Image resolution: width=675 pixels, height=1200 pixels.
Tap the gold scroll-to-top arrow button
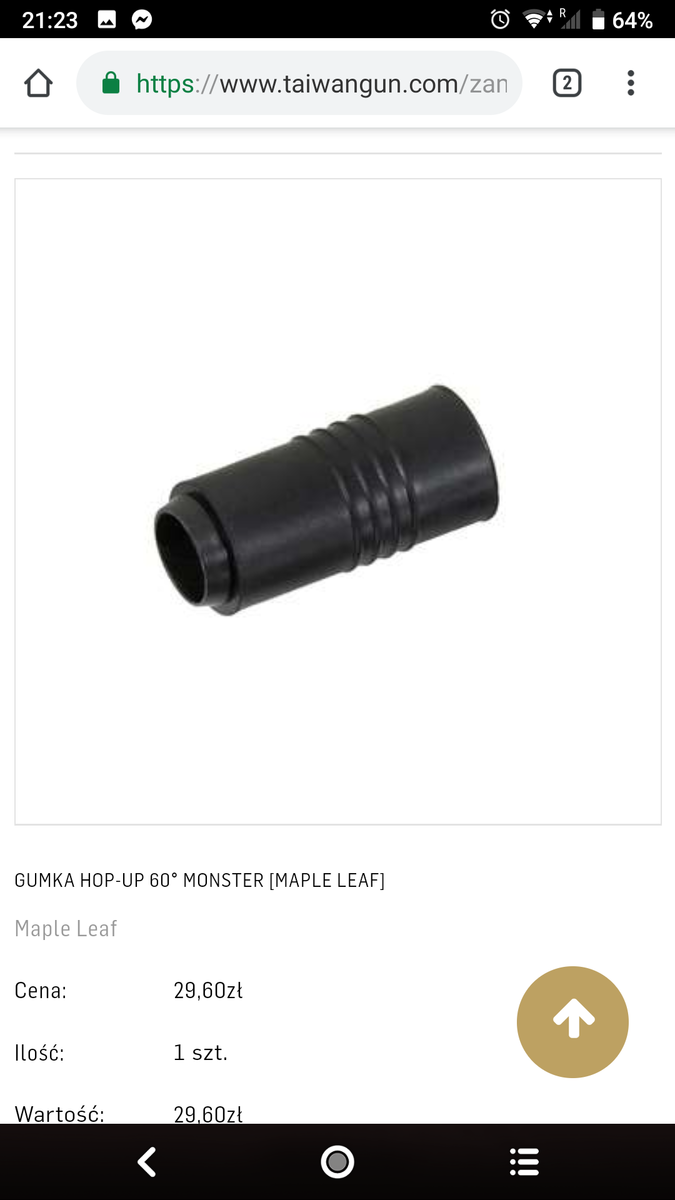573,1021
